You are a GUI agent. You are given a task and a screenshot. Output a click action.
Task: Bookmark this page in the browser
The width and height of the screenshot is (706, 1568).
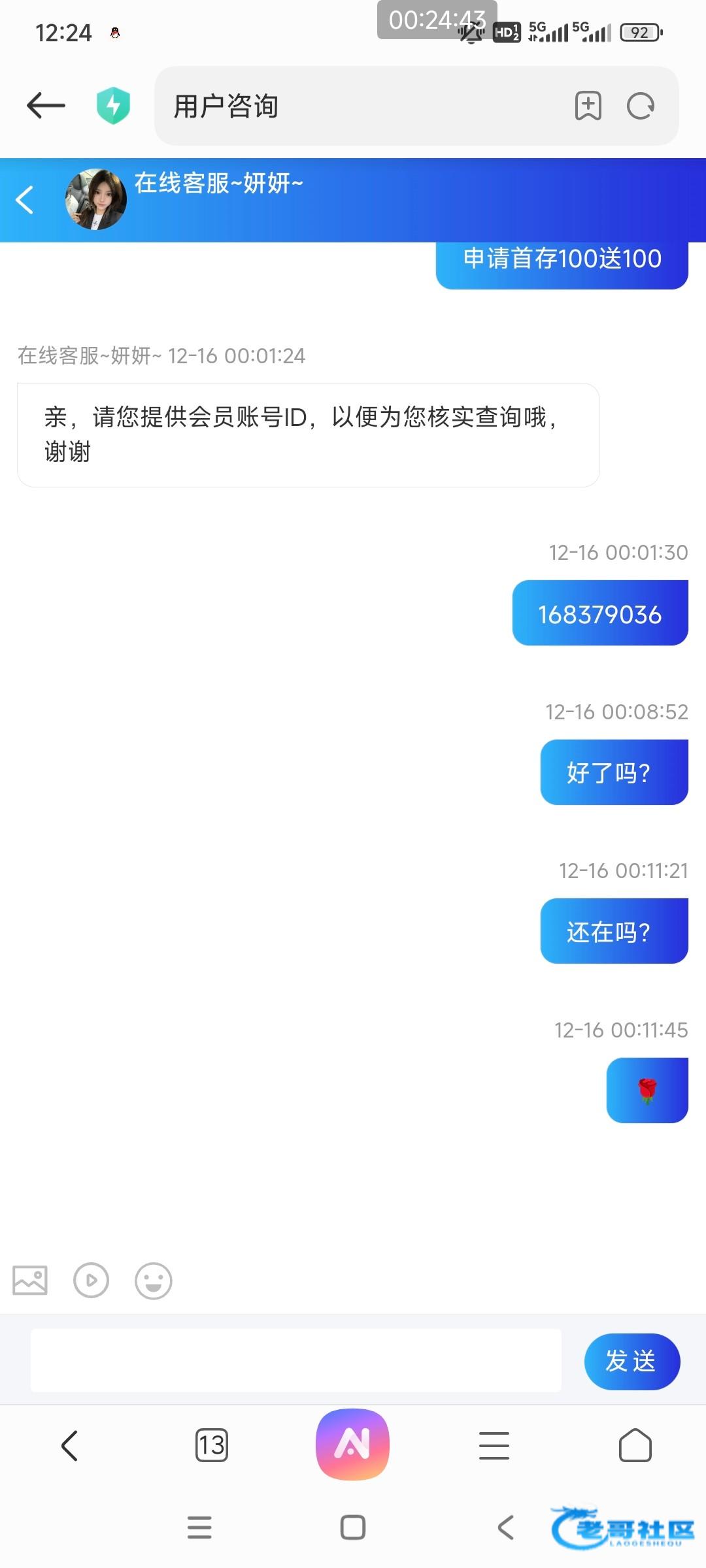(x=588, y=106)
